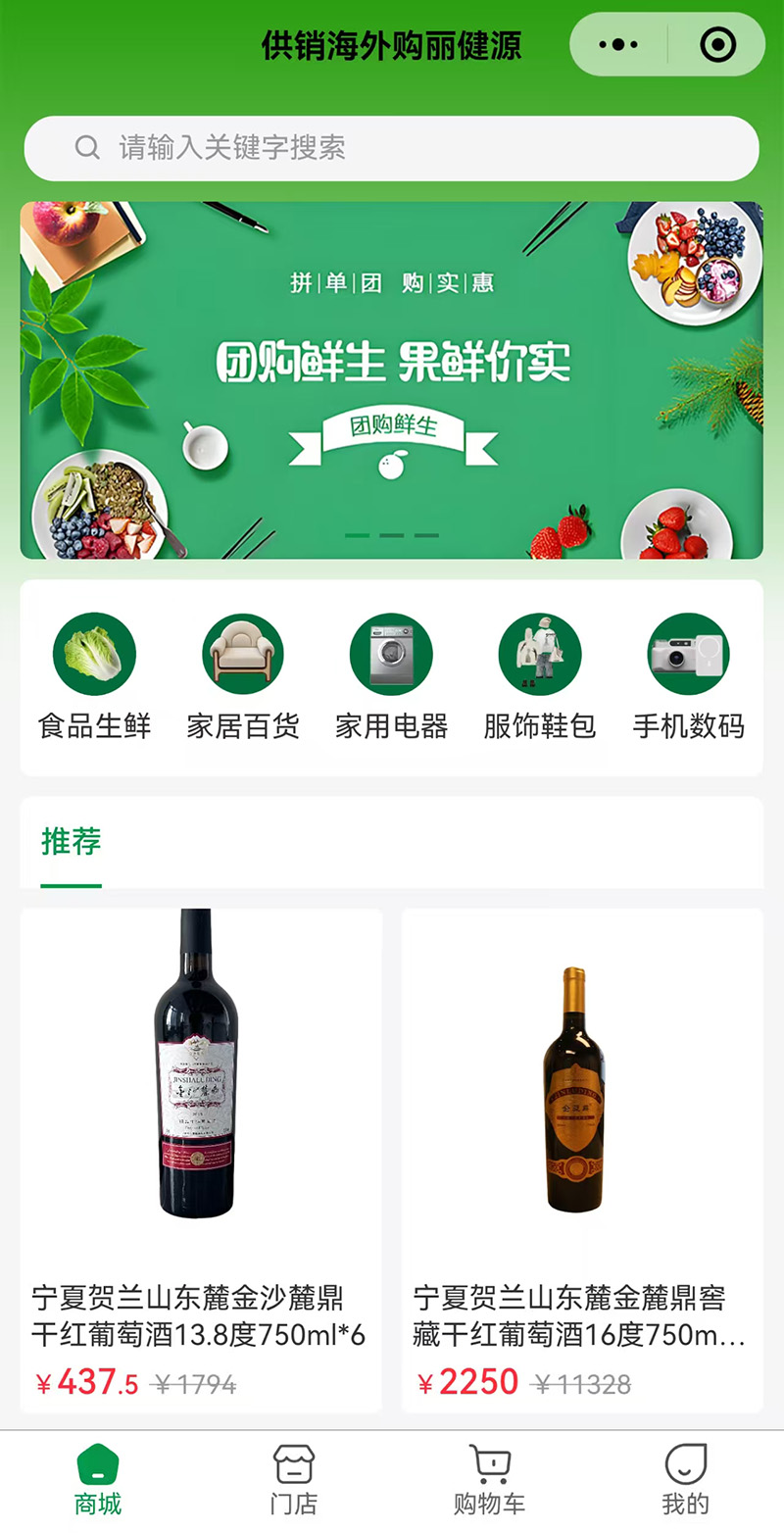Screen dimensions: 784x1533
Task: Select the 家用电器 category
Action: point(391,676)
